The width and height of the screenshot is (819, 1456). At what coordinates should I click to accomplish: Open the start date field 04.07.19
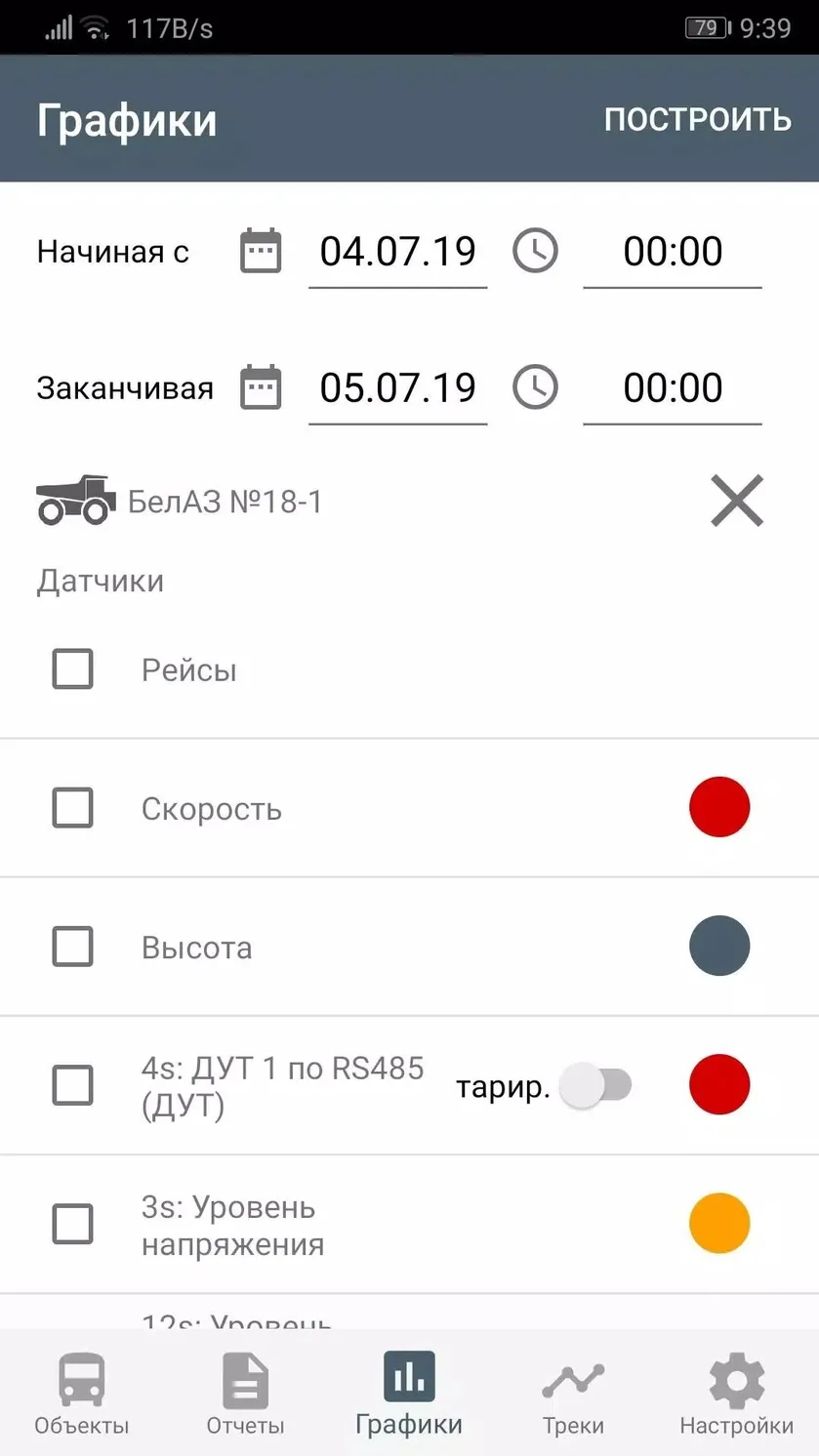pos(397,252)
